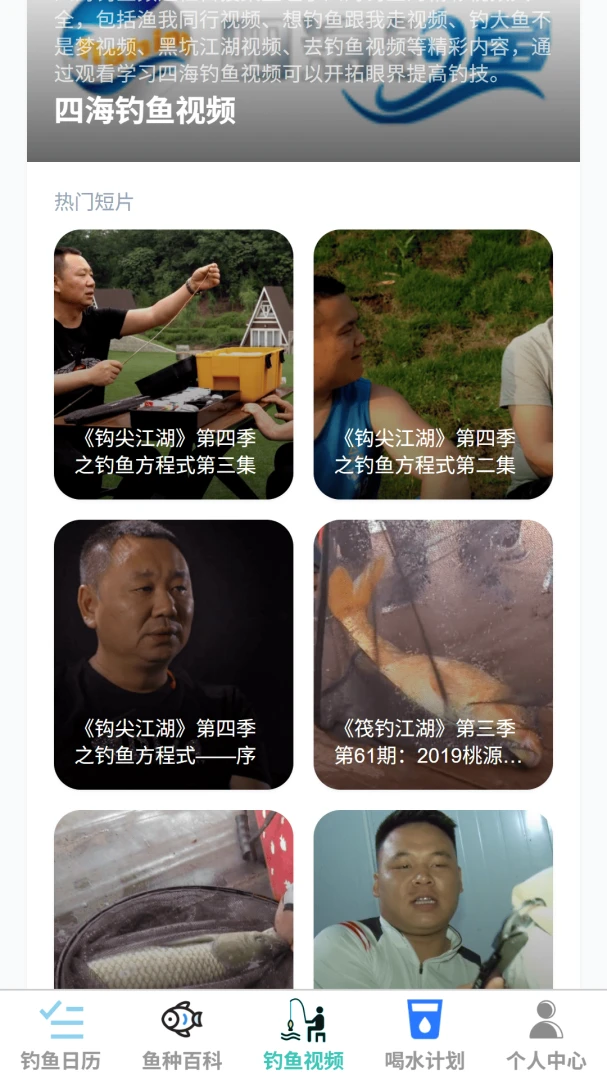Open the 钓鱼方程式——序 video card
The image size is (607, 1080).
pos(174,654)
